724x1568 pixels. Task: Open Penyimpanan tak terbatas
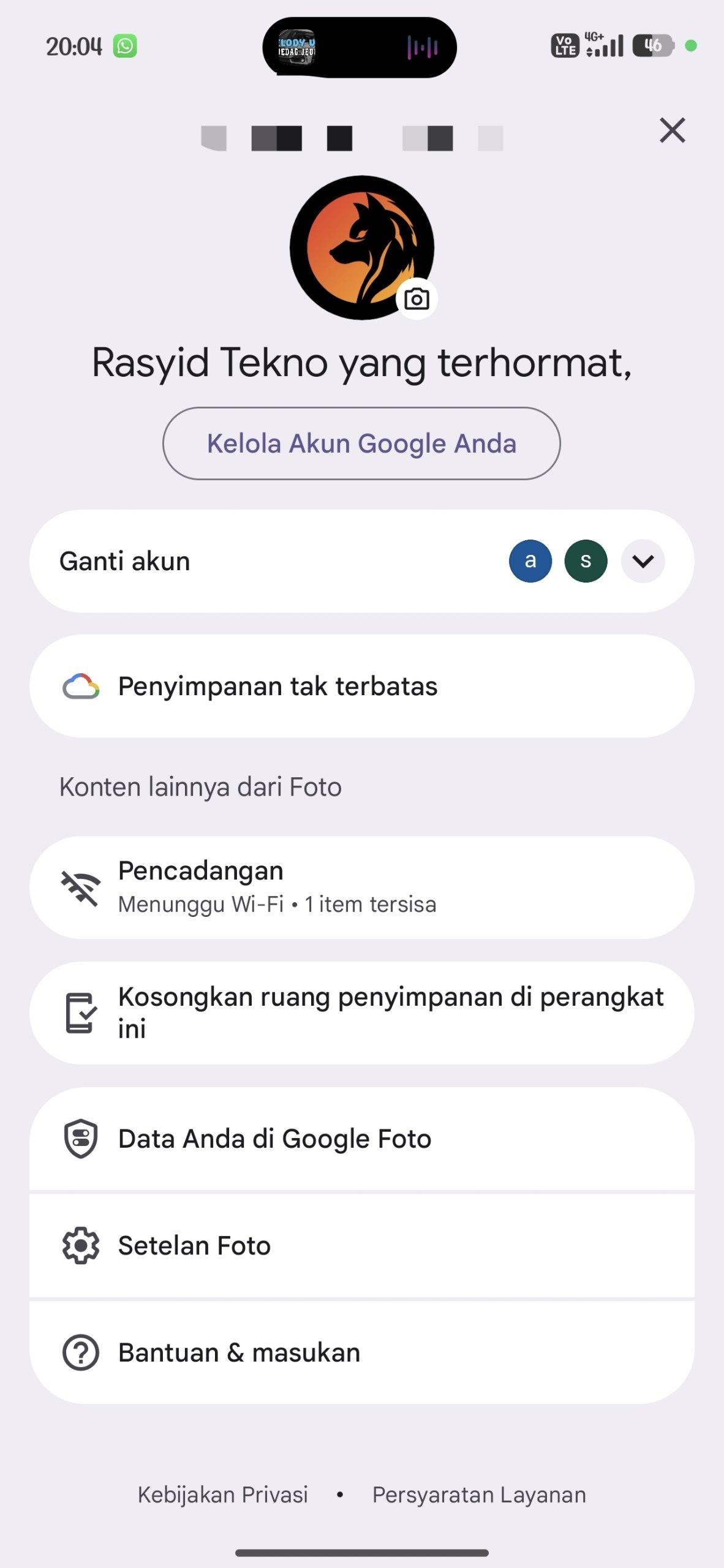click(361, 686)
